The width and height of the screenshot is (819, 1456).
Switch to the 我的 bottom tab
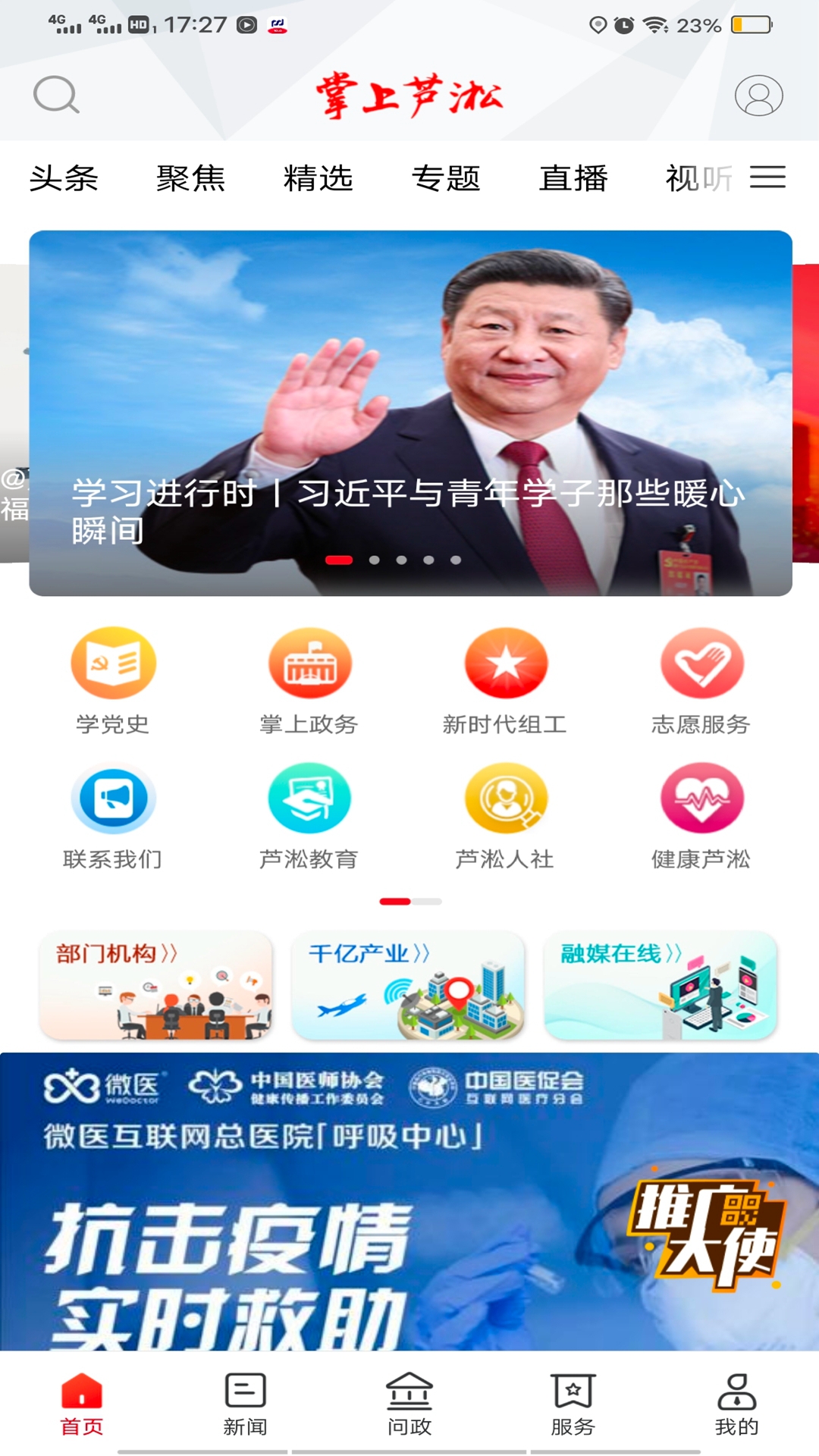736,1404
